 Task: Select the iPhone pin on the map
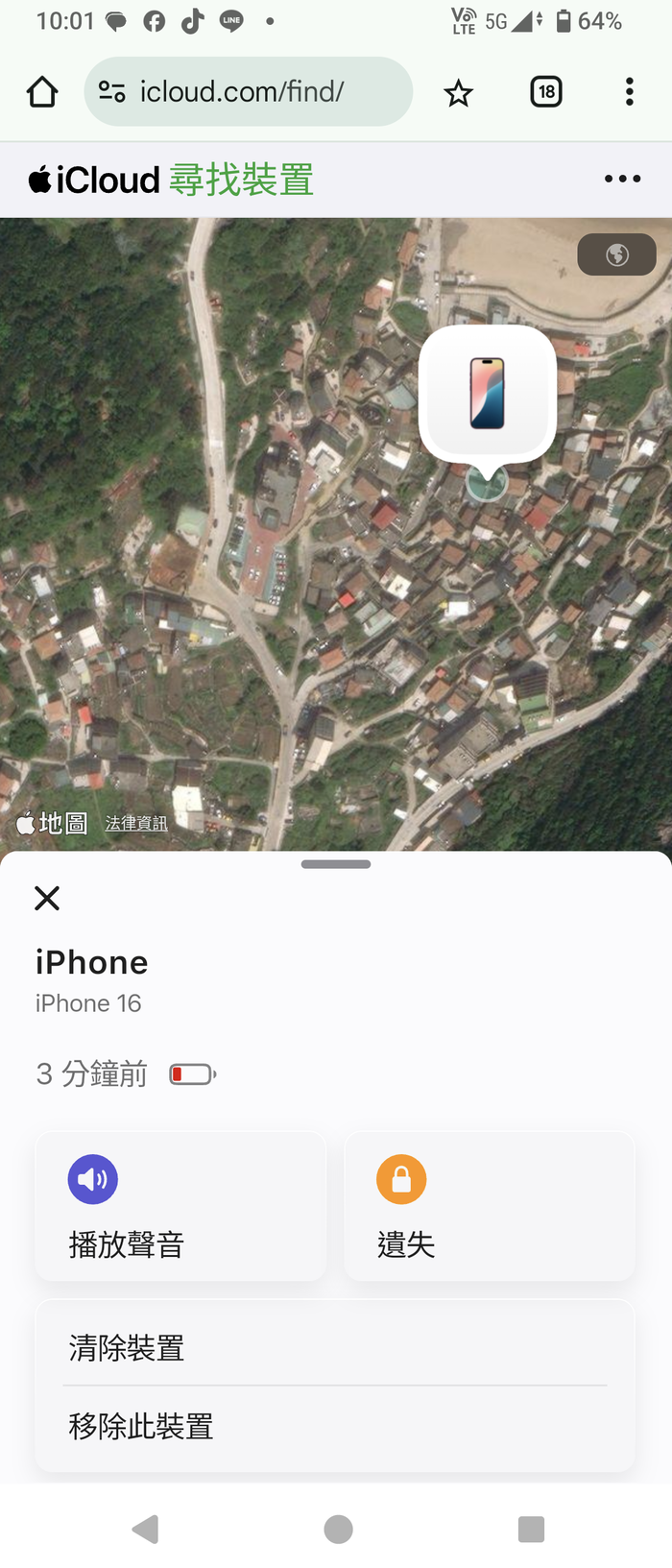pos(488,394)
